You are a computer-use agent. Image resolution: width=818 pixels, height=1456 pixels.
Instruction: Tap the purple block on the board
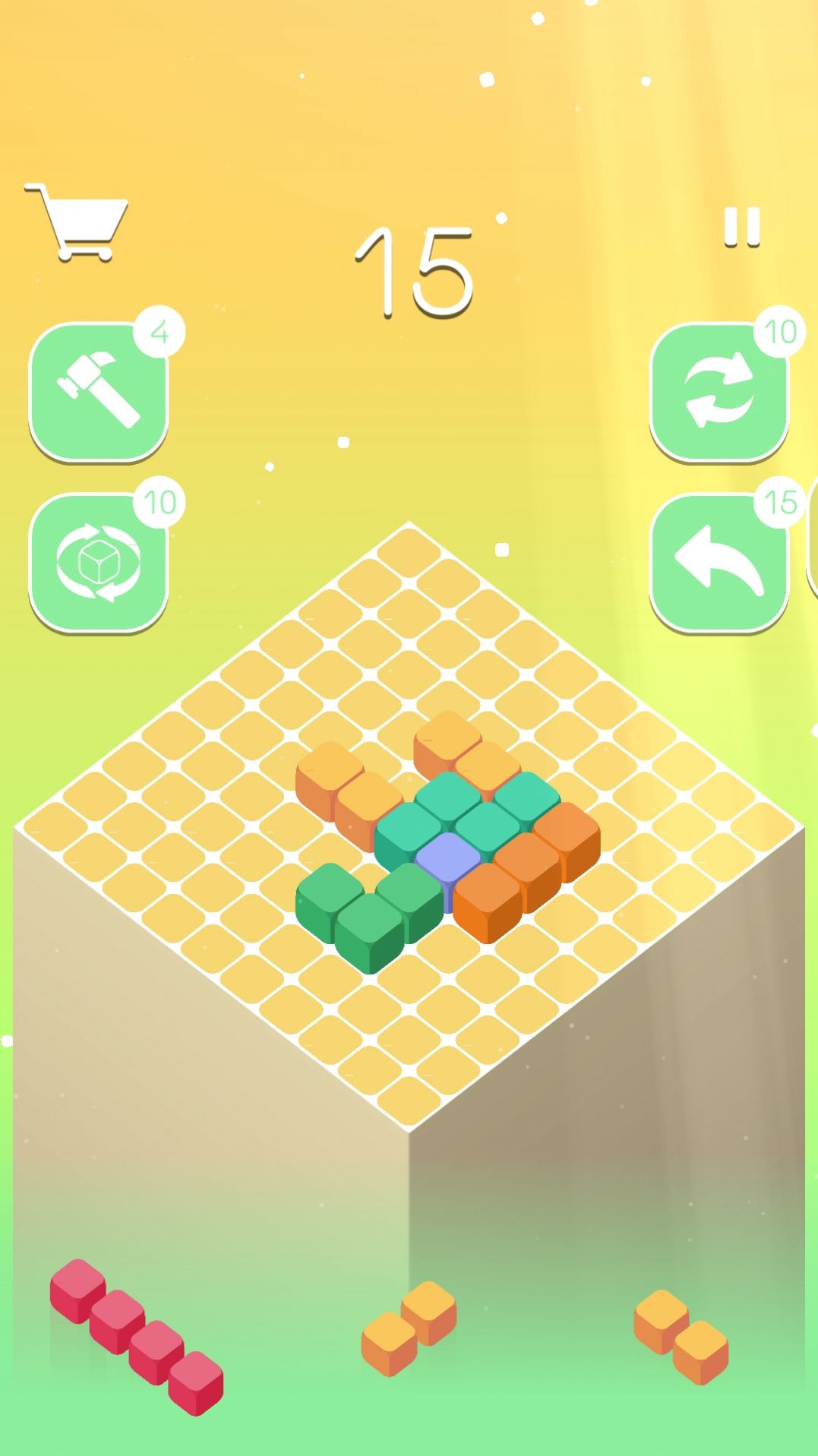448,858
